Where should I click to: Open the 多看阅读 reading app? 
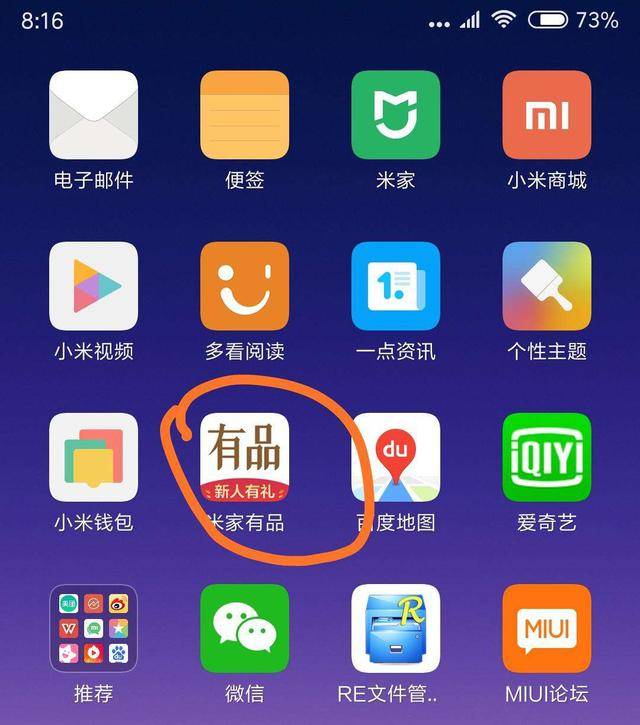coord(245,286)
